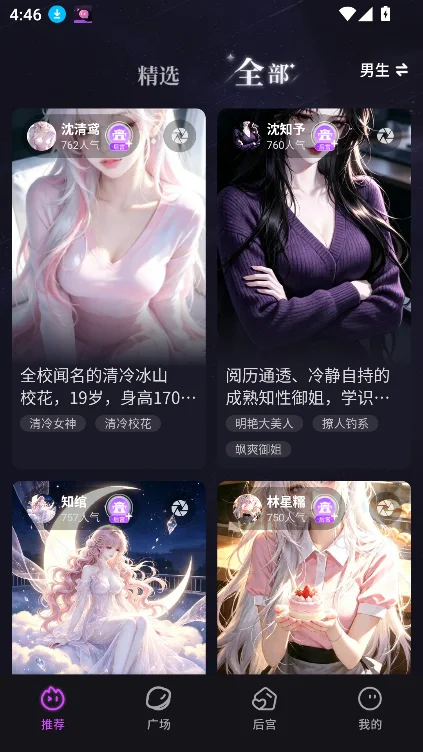
Task: Open 林星糯's character card
Action: click(314, 577)
